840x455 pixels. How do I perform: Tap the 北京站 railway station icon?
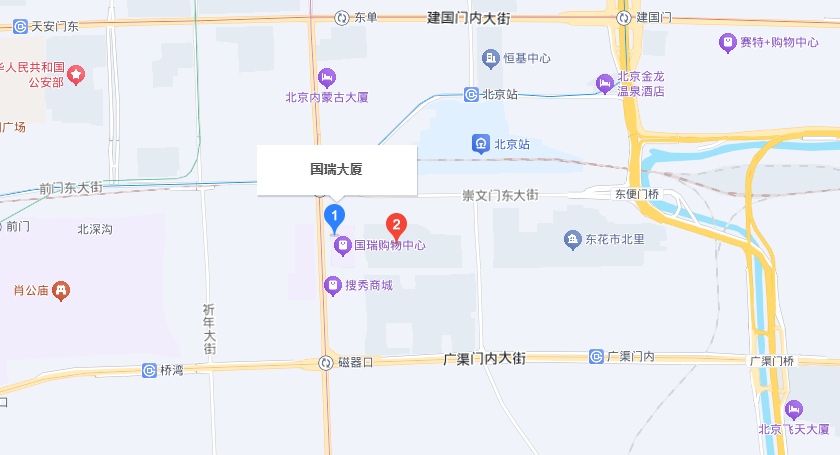[481, 144]
